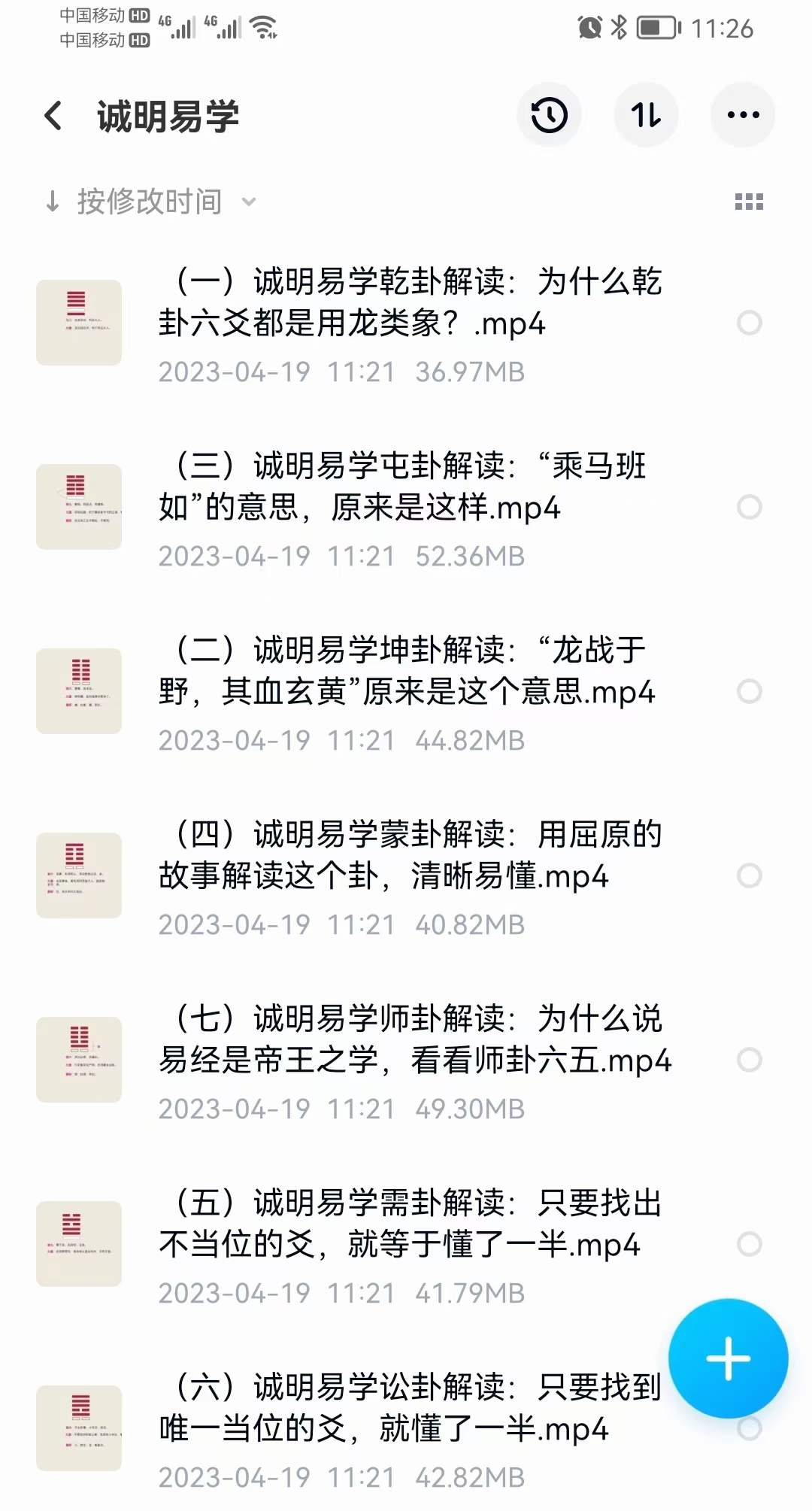Click the descending arrow before 按修改时间
This screenshot has height=1511, width=812.
coord(53,201)
